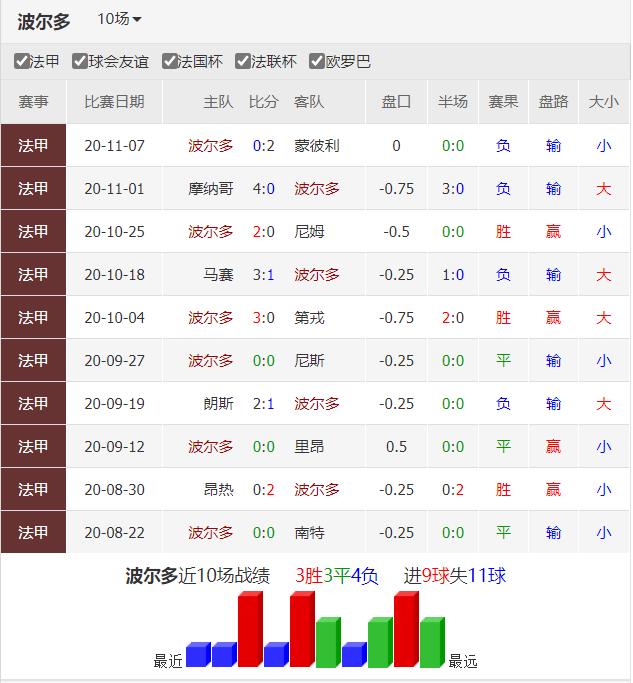Toggle the 球会友谊 checkbox

(x=80, y=61)
